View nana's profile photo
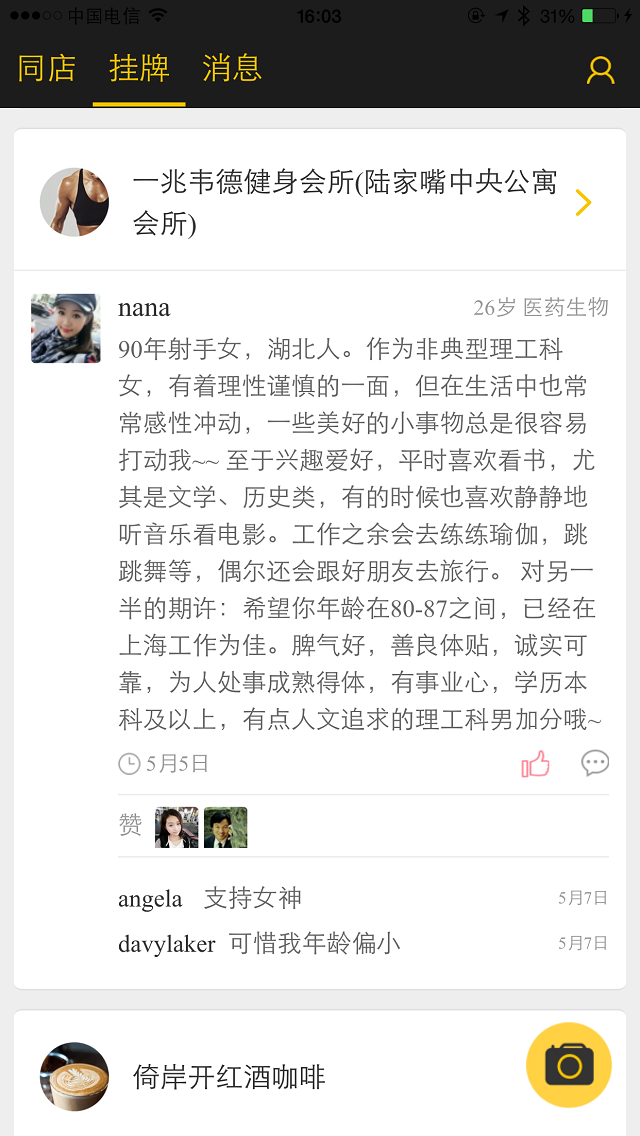Image resolution: width=640 pixels, height=1136 pixels. (66, 328)
